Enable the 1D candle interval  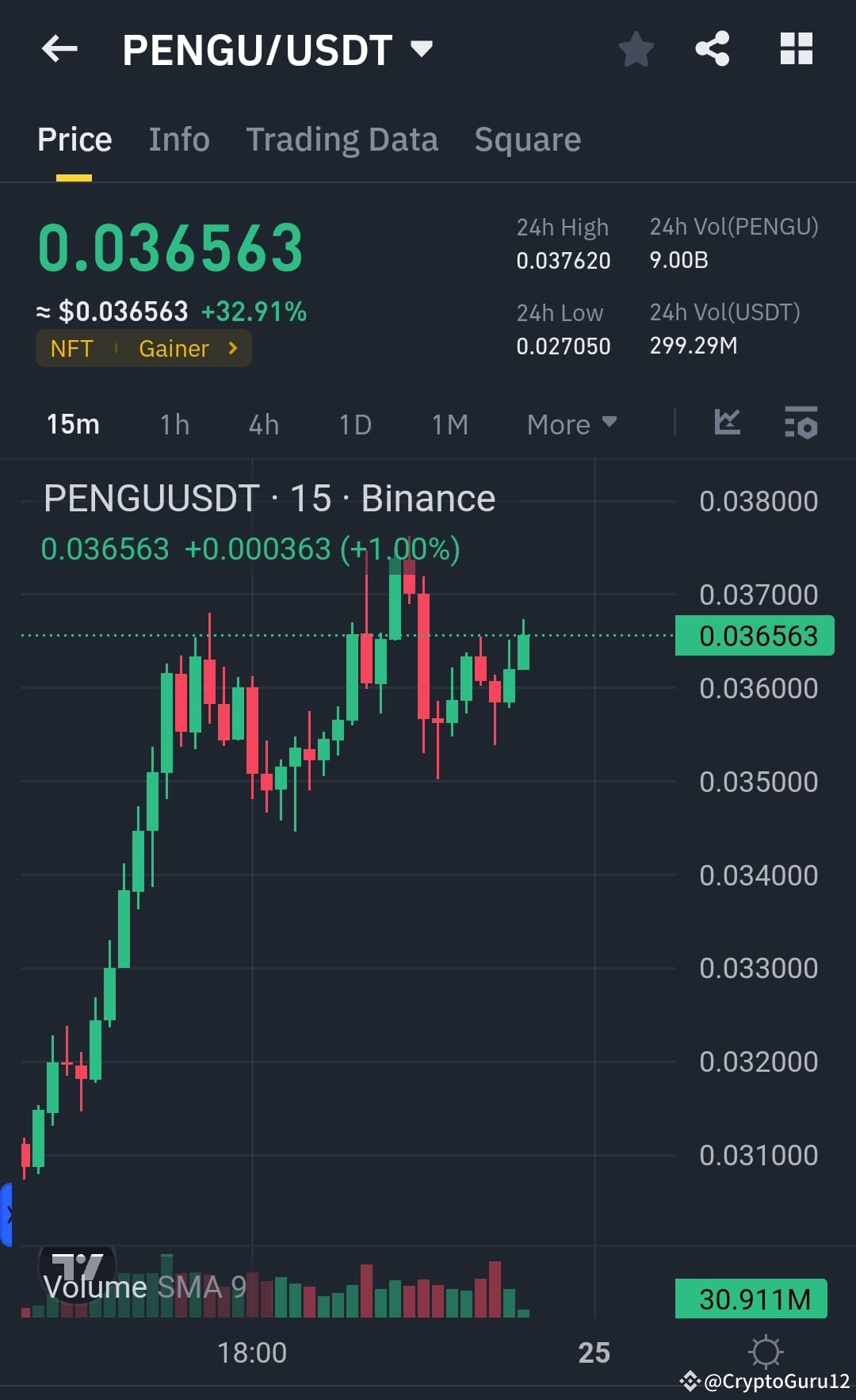(x=354, y=424)
